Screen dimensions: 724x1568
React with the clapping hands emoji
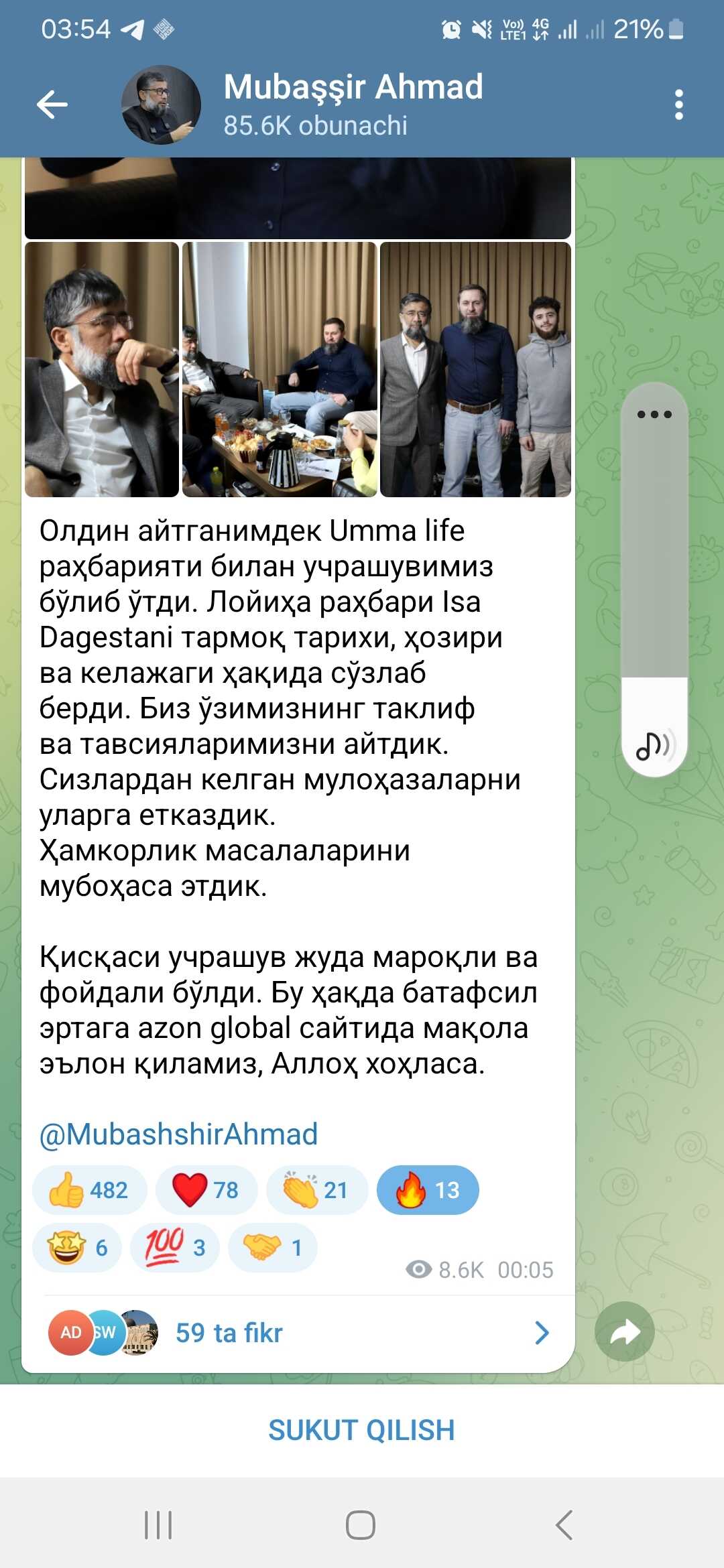point(316,1190)
